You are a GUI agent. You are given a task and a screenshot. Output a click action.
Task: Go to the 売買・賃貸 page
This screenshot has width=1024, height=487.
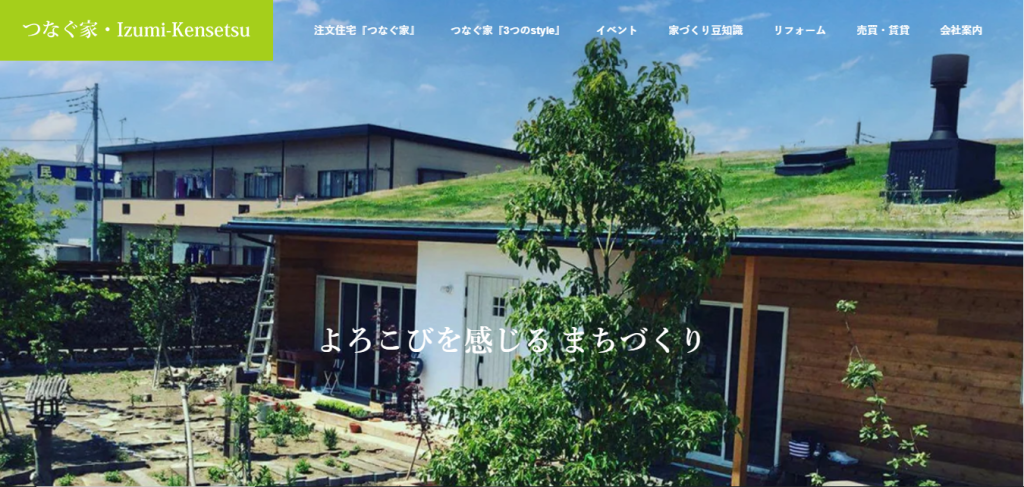pyautogui.click(x=883, y=30)
